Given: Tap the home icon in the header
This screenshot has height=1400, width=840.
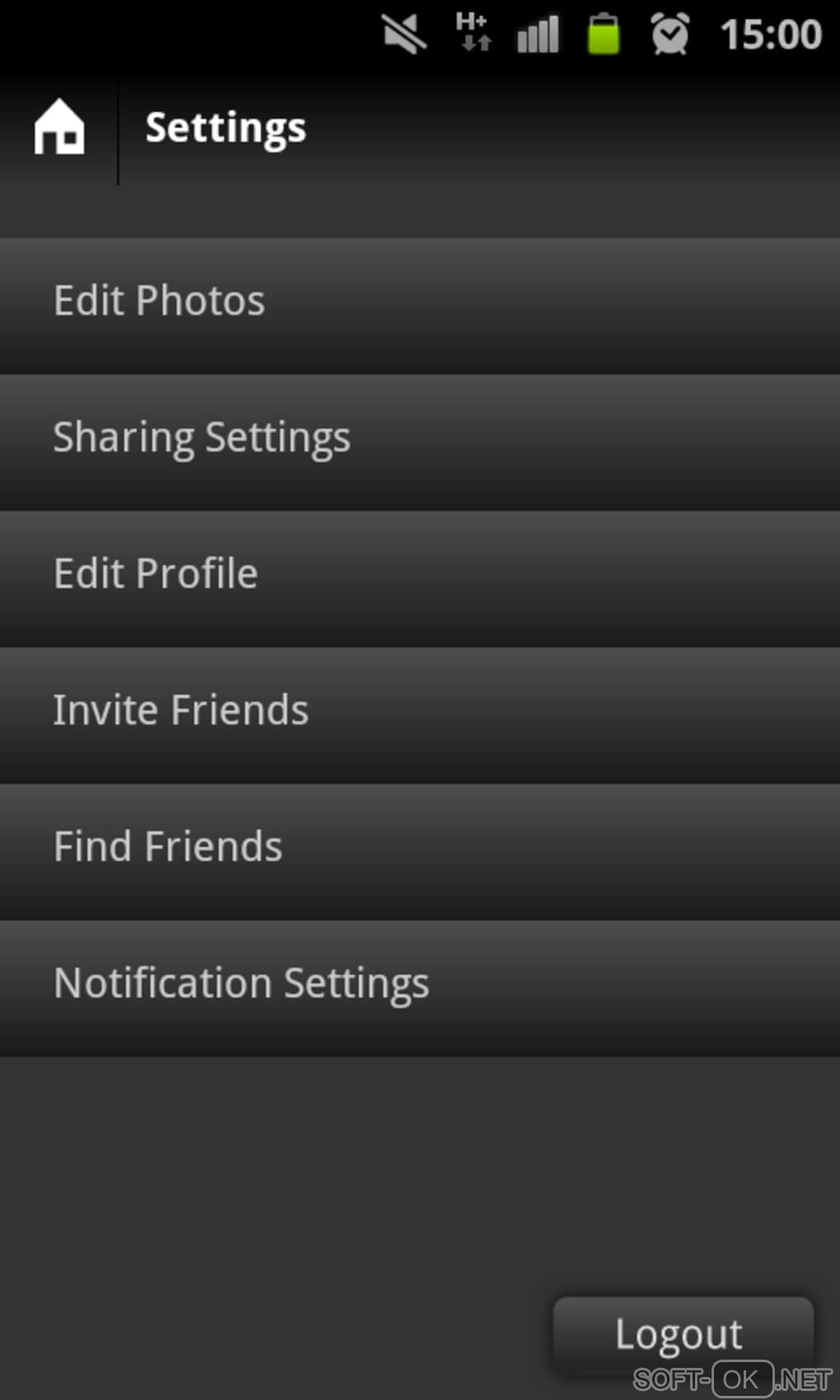Looking at the screenshot, I should tap(59, 128).
